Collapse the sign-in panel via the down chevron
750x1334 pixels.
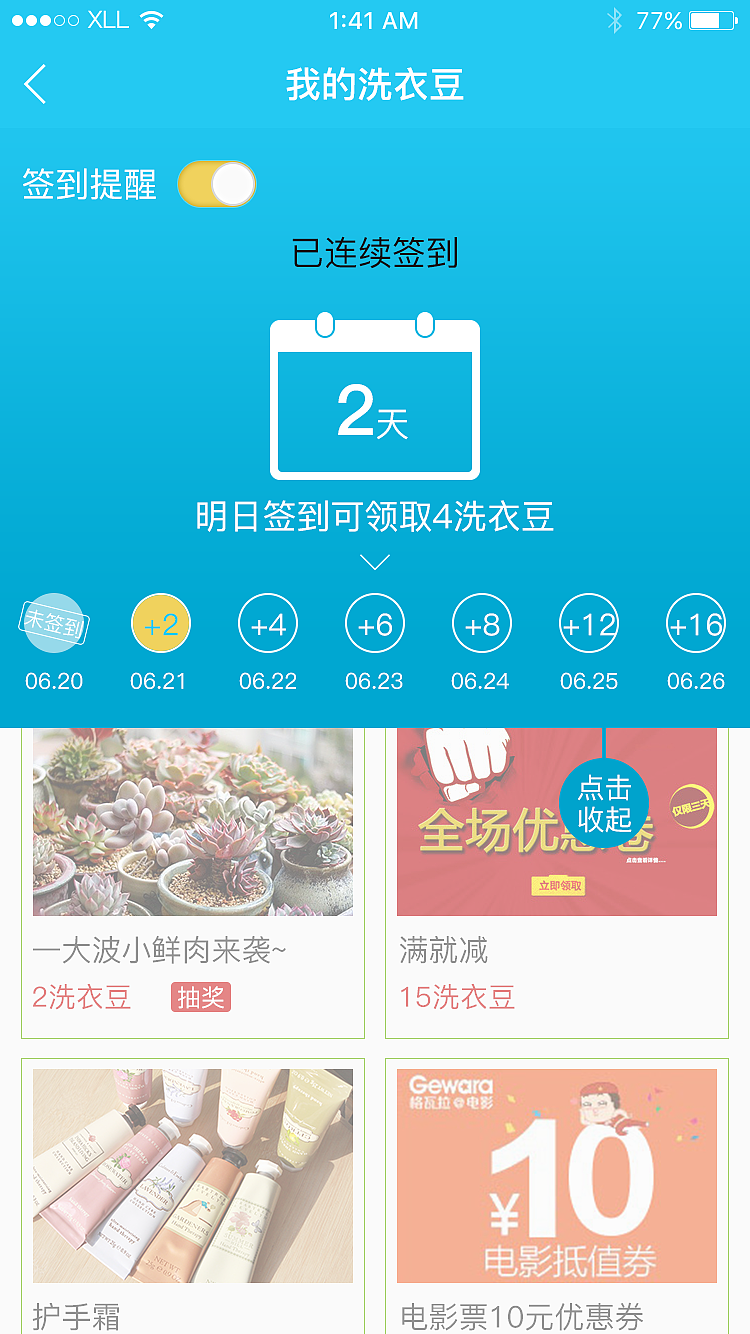(x=374, y=561)
